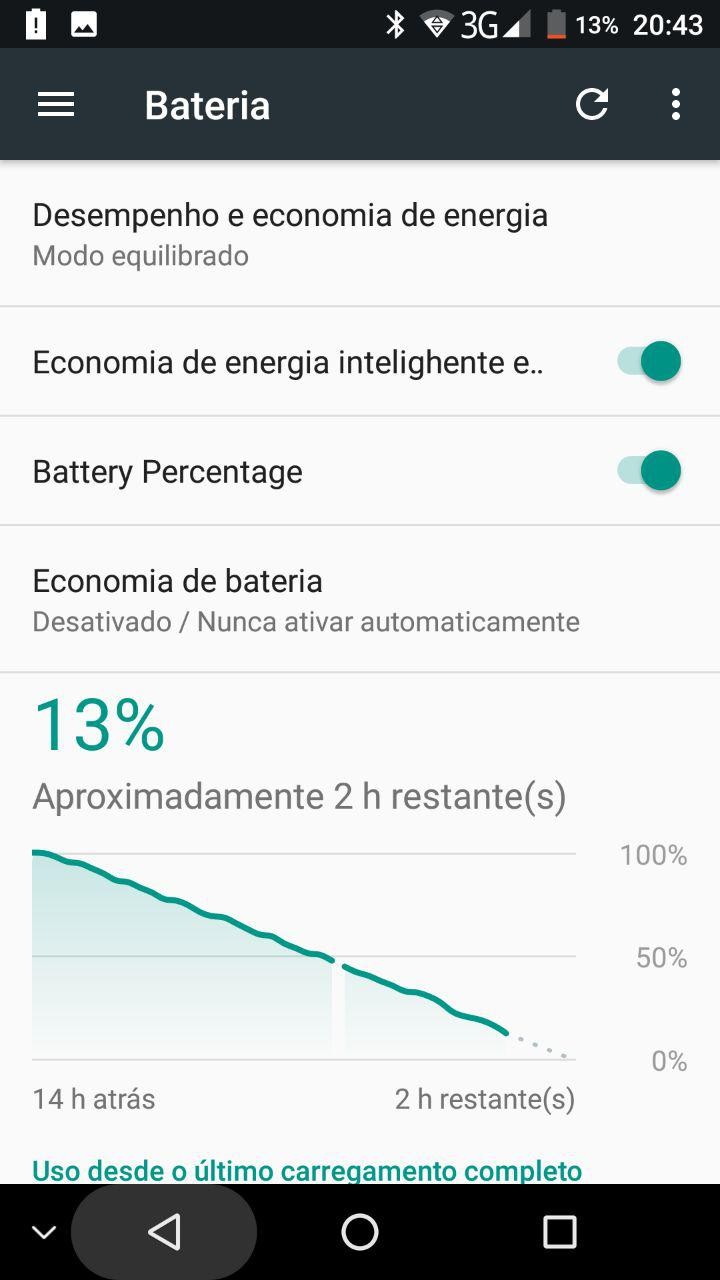Open the hamburger drawer menu
The width and height of the screenshot is (720, 1280).
click(56, 104)
